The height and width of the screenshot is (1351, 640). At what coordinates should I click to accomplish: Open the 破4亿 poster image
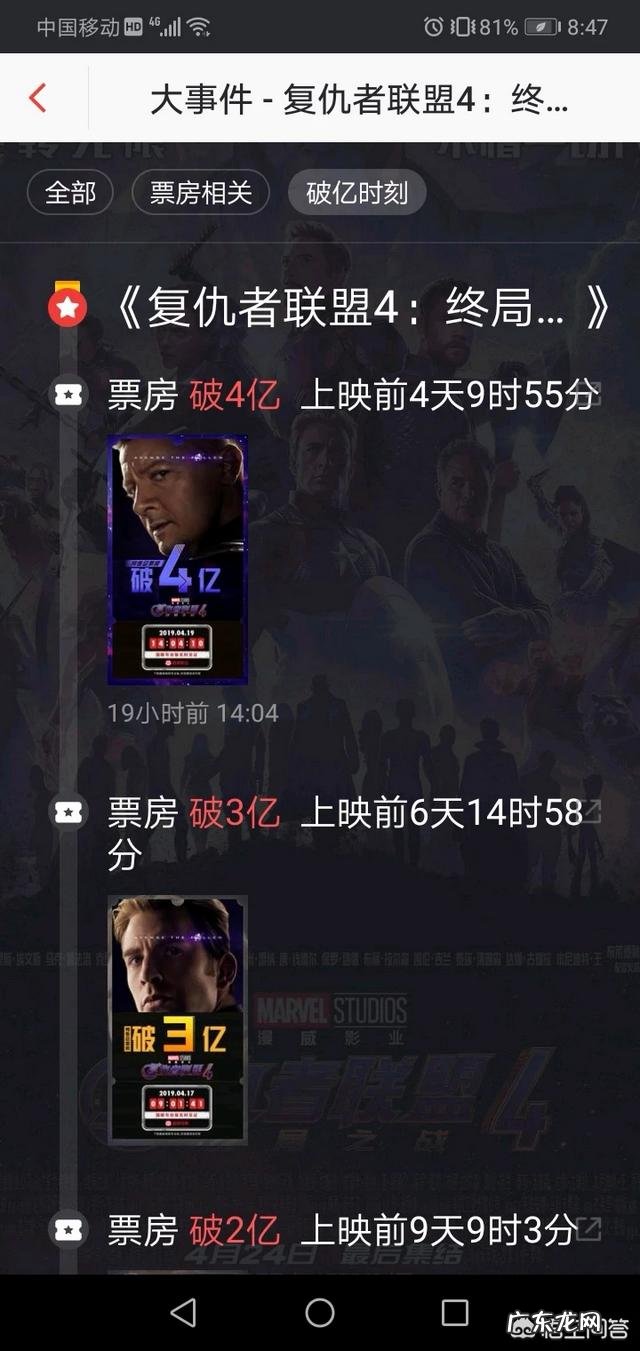point(177,560)
